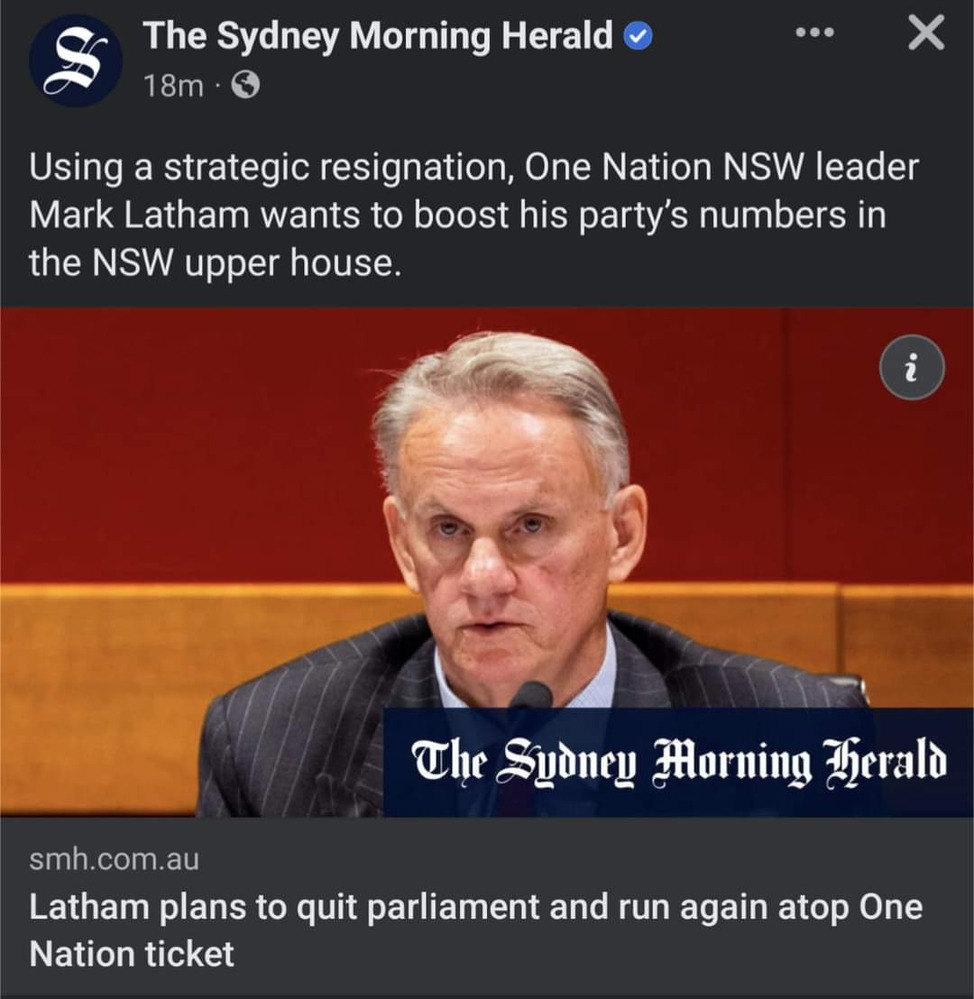This screenshot has width=974, height=999.
Task: Open the post's three-dot options menu
Action: (x=814, y=33)
